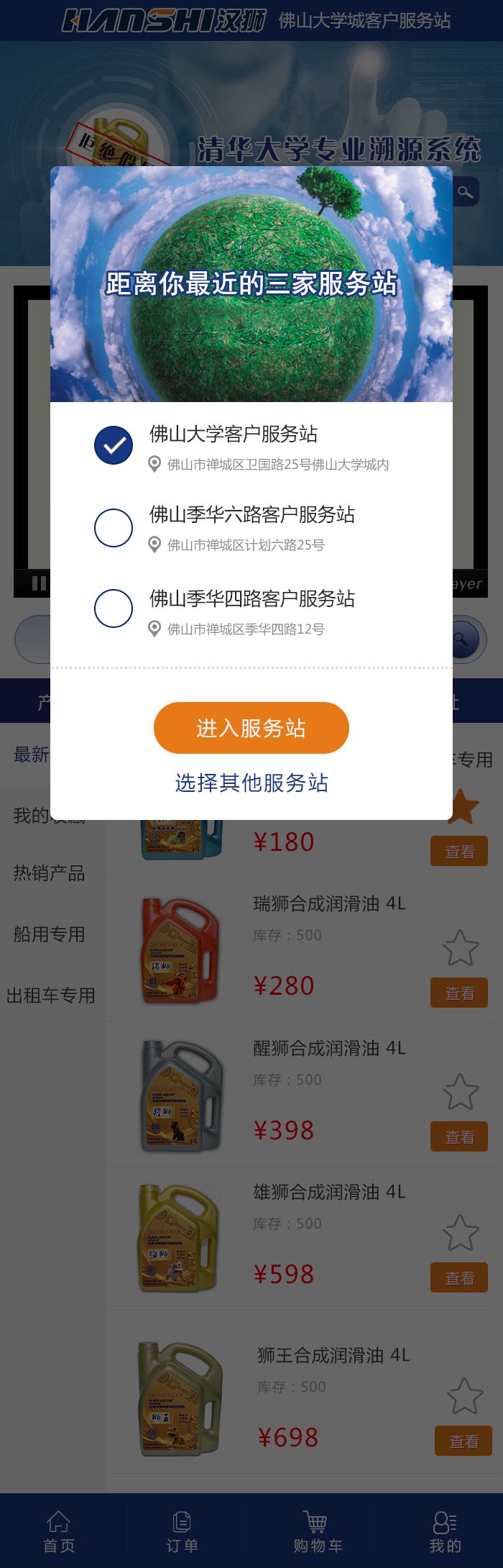View details of 瑞狮合成润滑油 4L

click(459, 993)
